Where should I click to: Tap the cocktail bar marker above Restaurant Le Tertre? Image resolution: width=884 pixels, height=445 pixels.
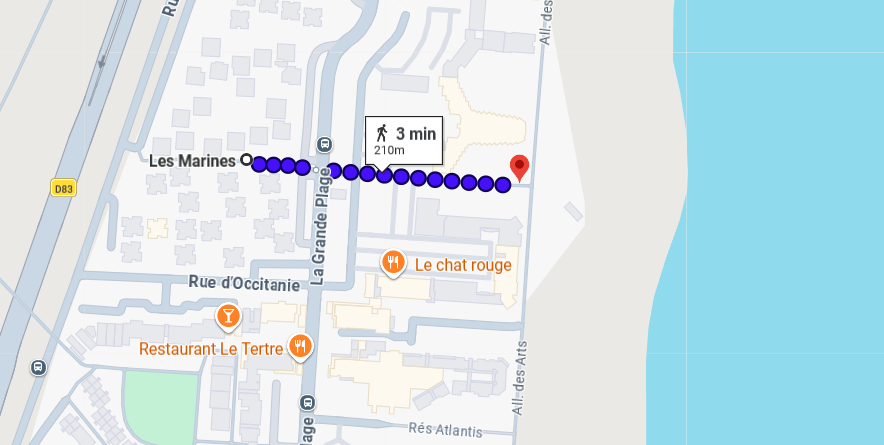click(229, 317)
